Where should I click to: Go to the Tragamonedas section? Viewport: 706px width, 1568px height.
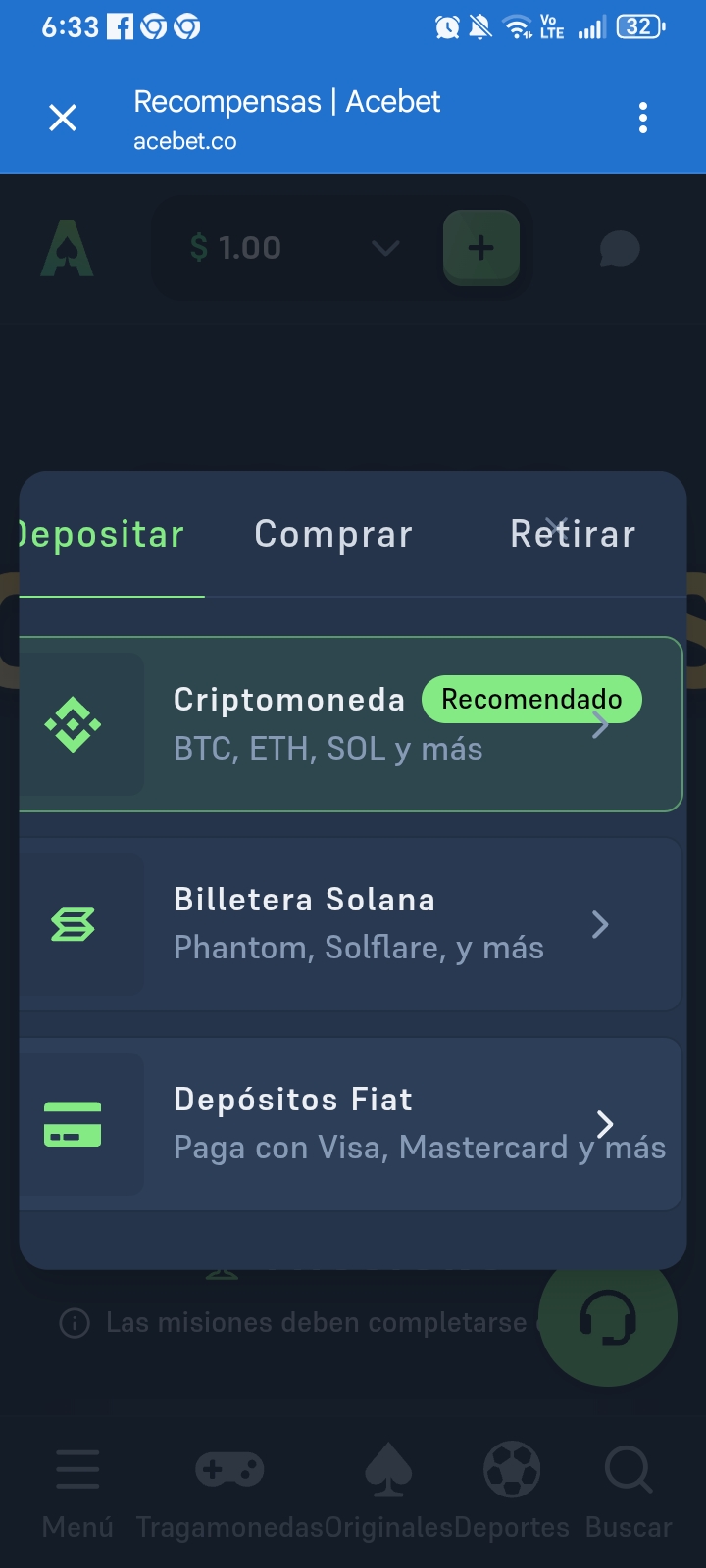[x=229, y=1490]
